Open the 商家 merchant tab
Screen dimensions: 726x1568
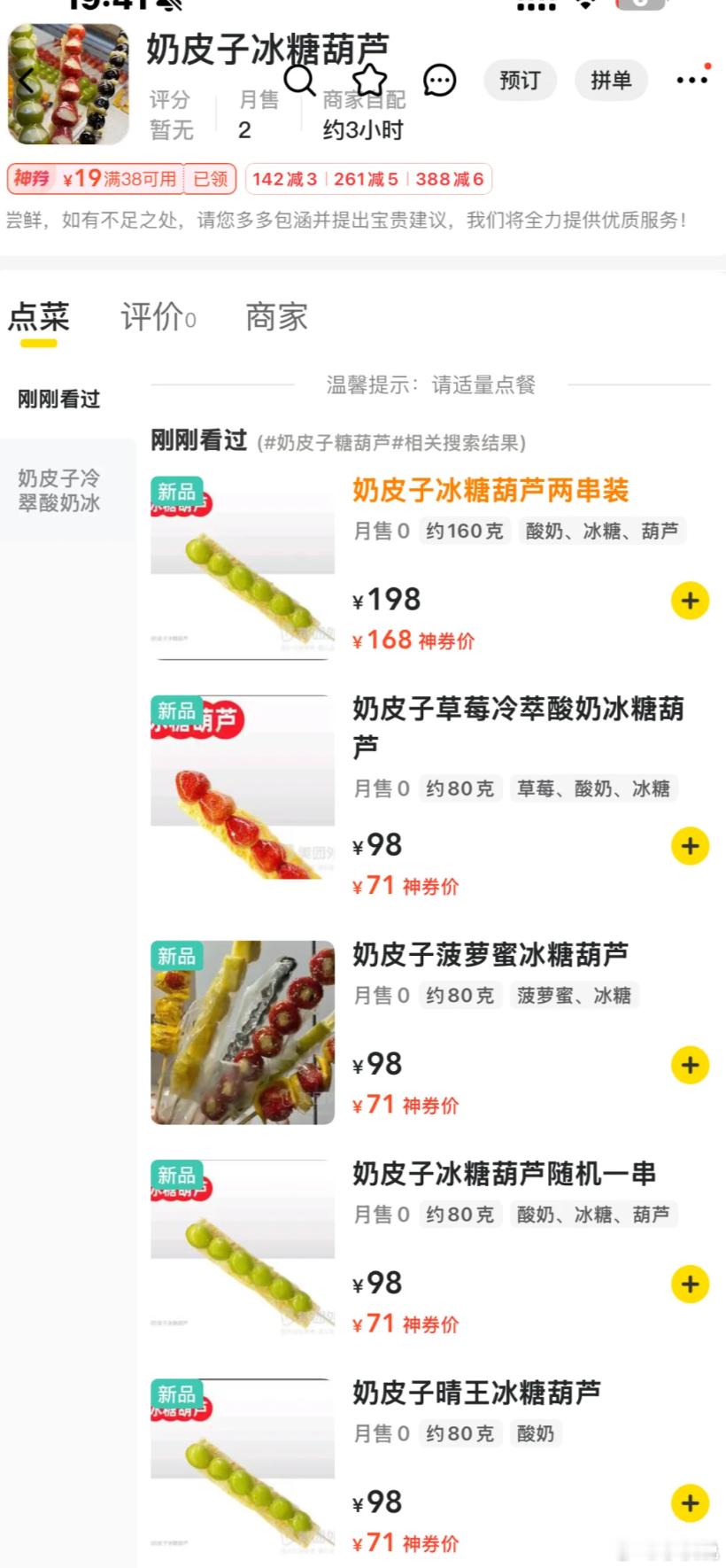coord(274,317)
